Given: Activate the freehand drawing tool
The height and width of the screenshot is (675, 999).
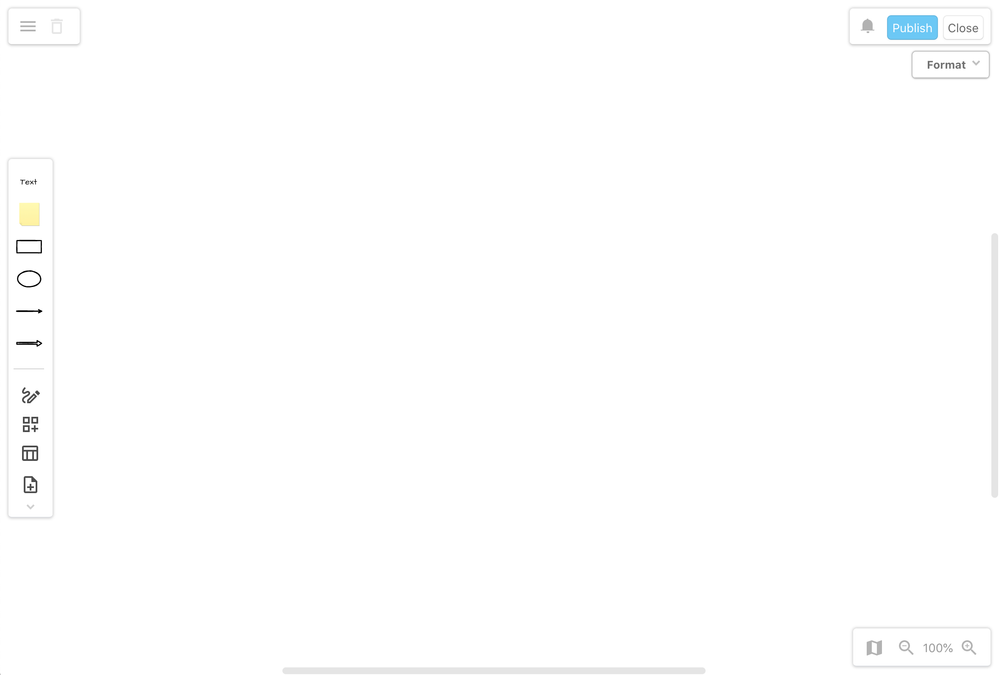Looking at the screenshot, I should click(x=30, y=396).
